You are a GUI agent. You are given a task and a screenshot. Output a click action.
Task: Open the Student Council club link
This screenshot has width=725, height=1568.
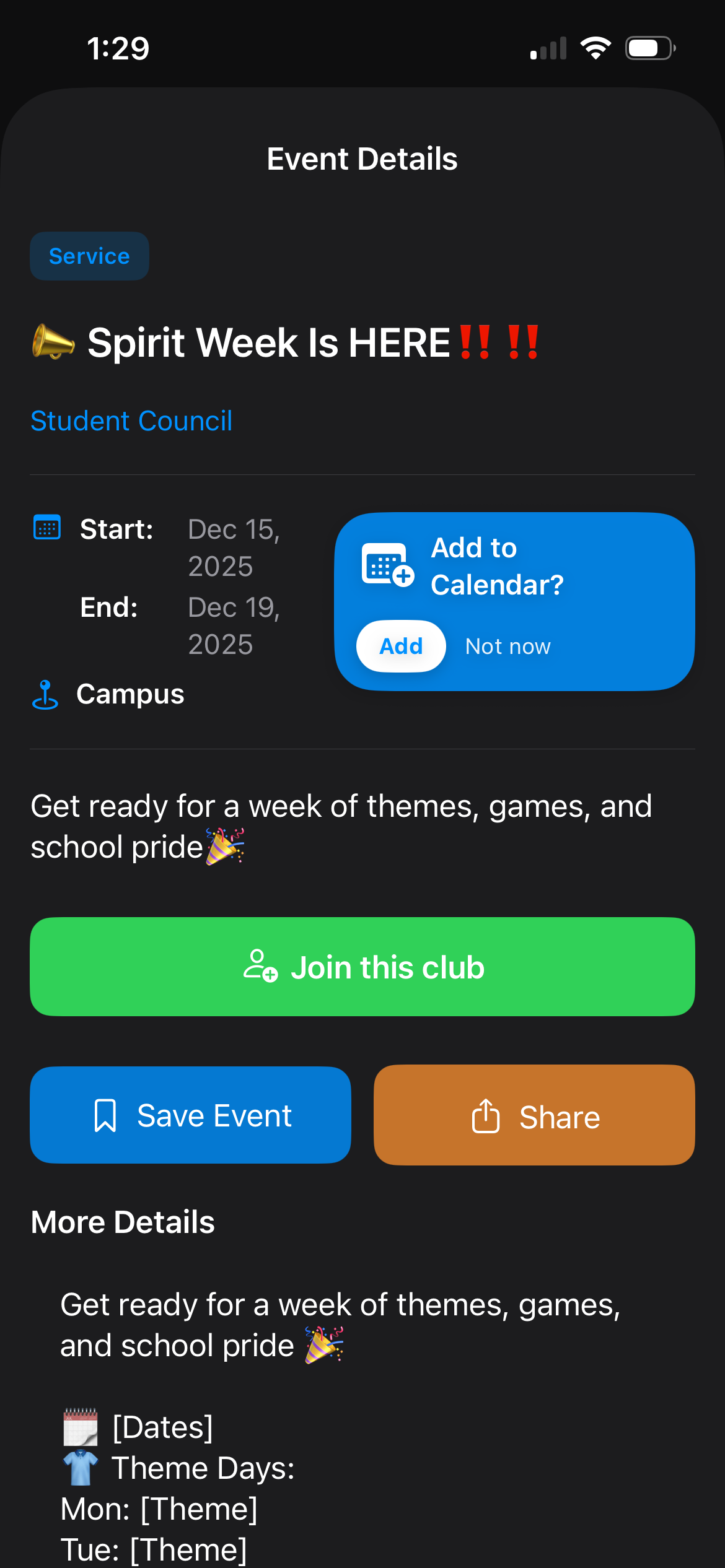tap(131, 421)
